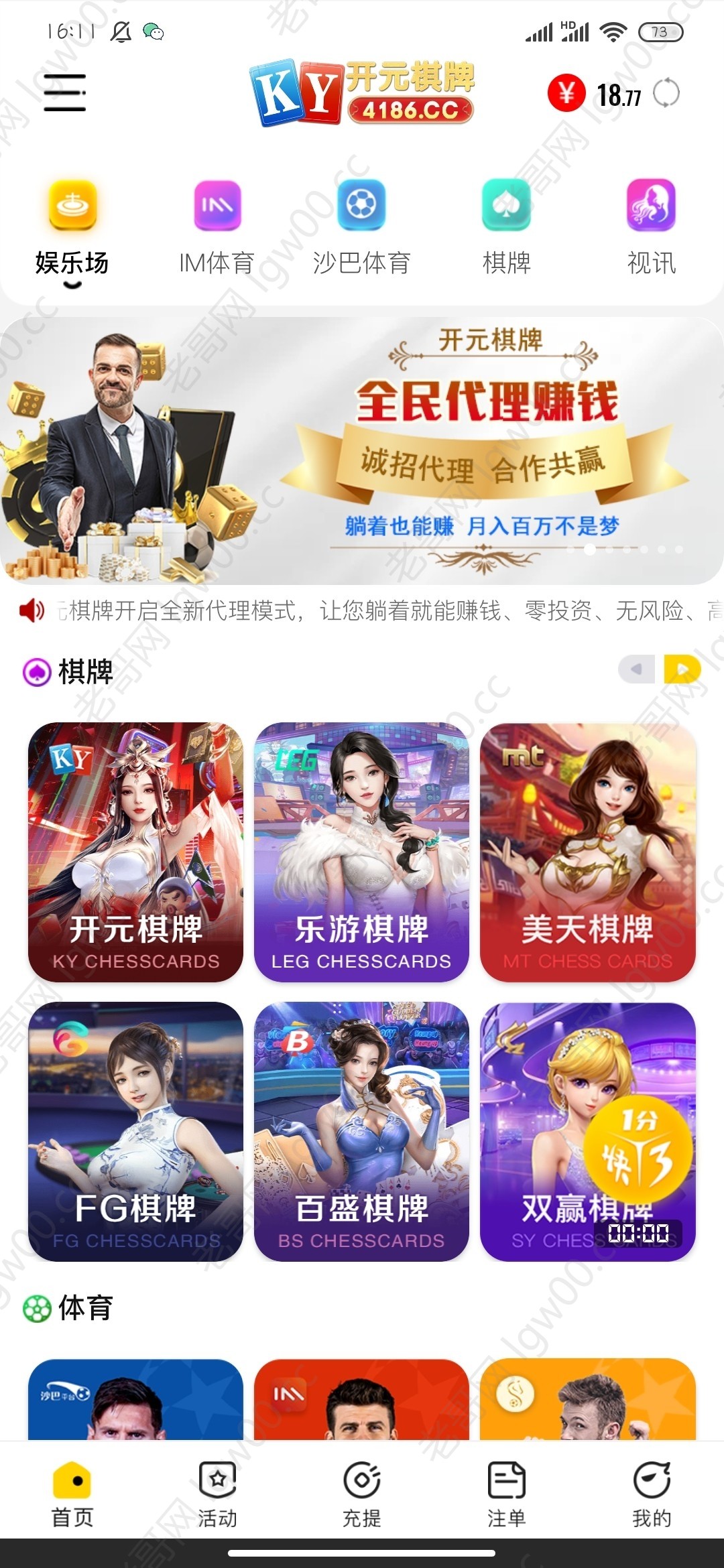Open the 百盛棋牌 BS game card
Image resolution: width=724 pixels, height=1568 pixels.
pos(361,1131)
